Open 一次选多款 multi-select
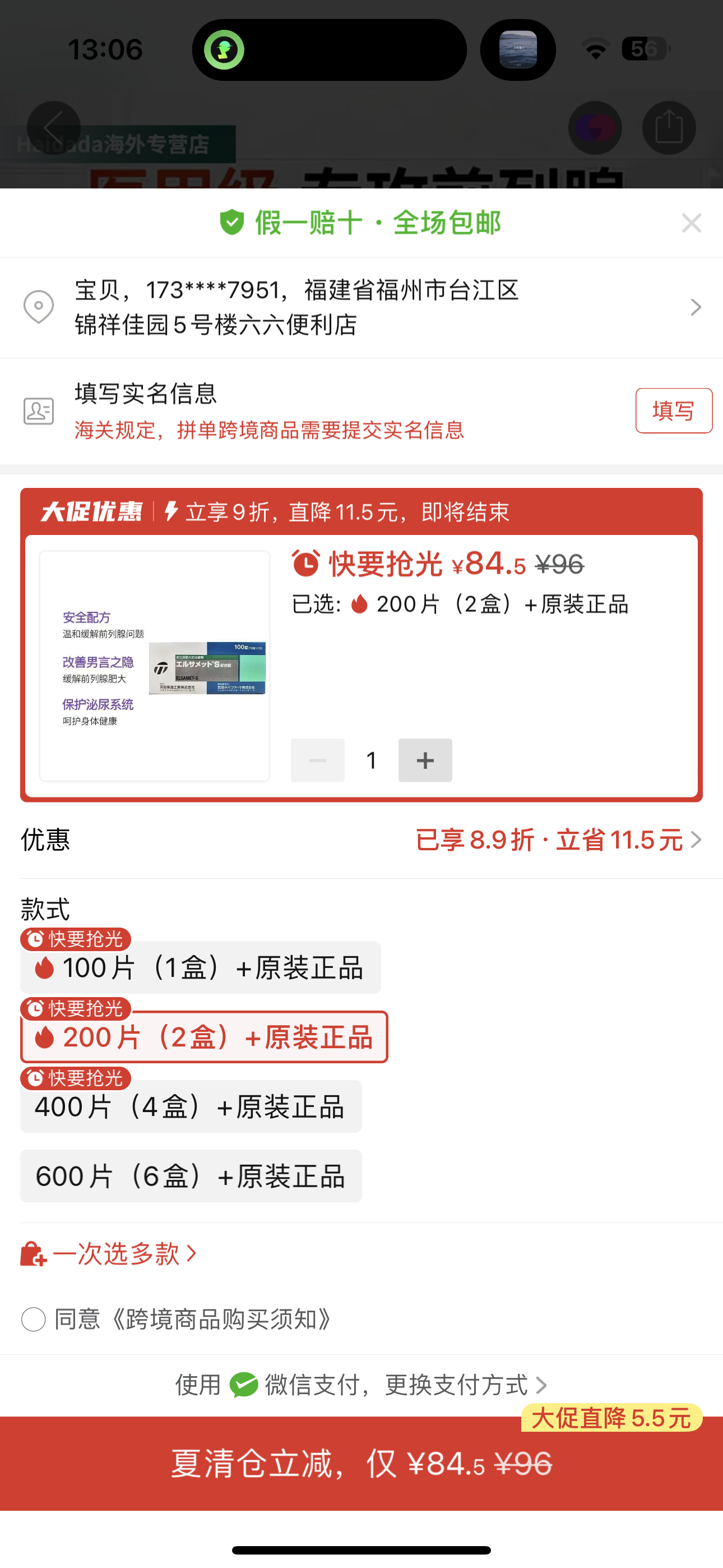723x1568 pixels. (x=109, y=1254)
